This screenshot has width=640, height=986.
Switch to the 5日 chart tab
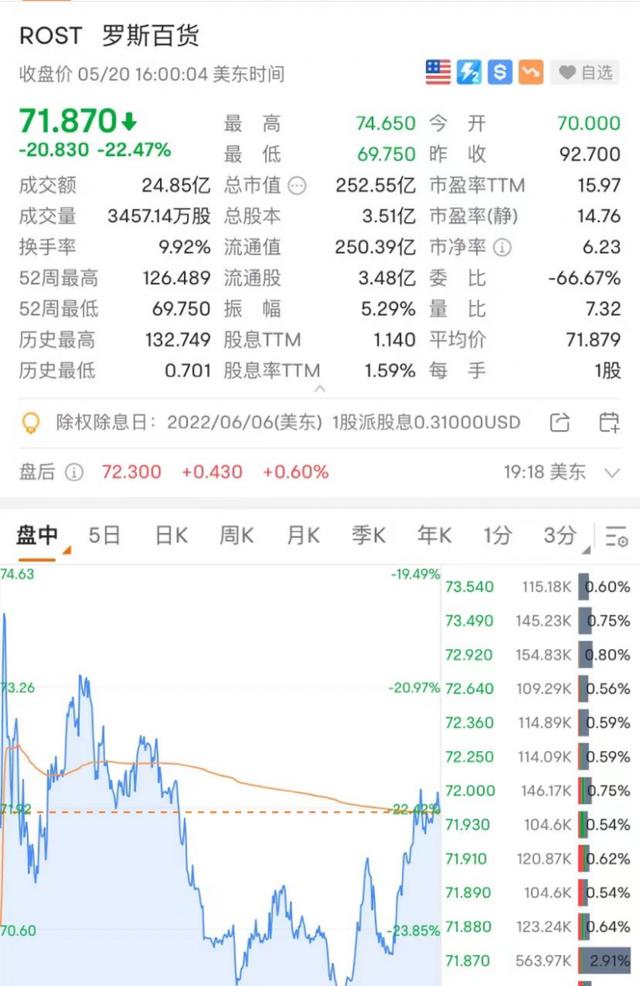tap(104, 536)
